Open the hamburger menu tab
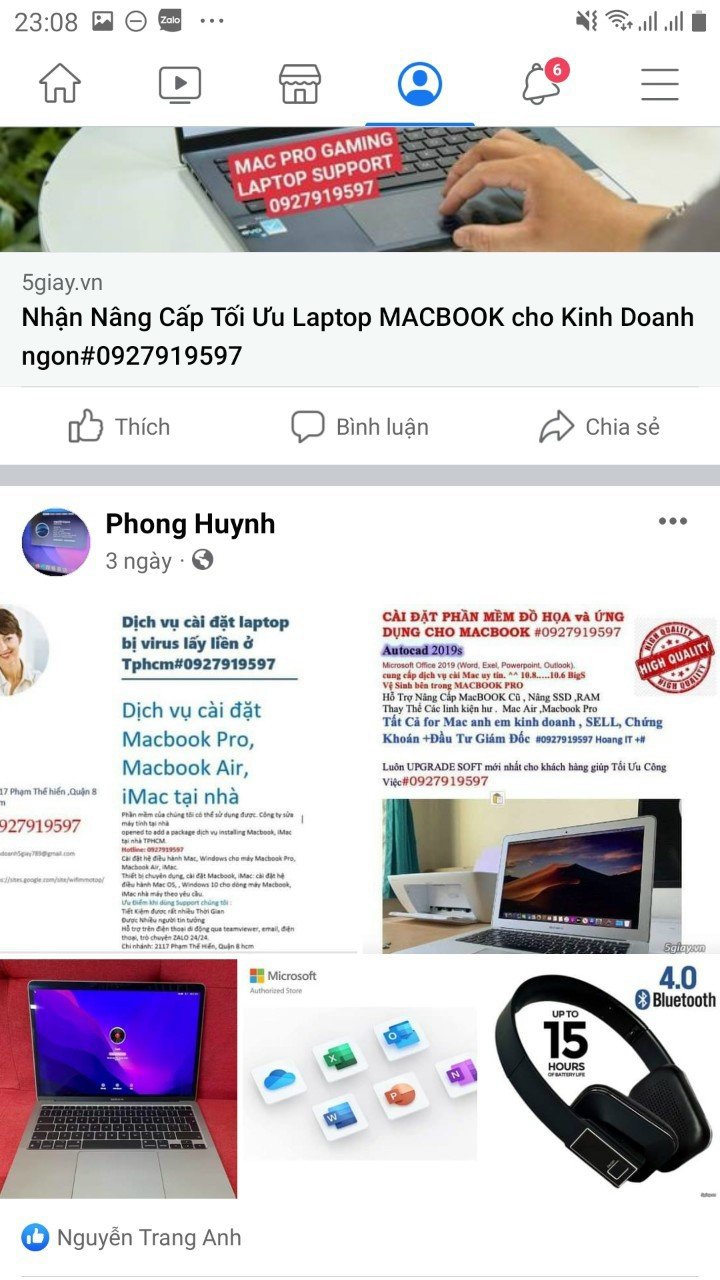720x1280 pixels. coord(660,84)
